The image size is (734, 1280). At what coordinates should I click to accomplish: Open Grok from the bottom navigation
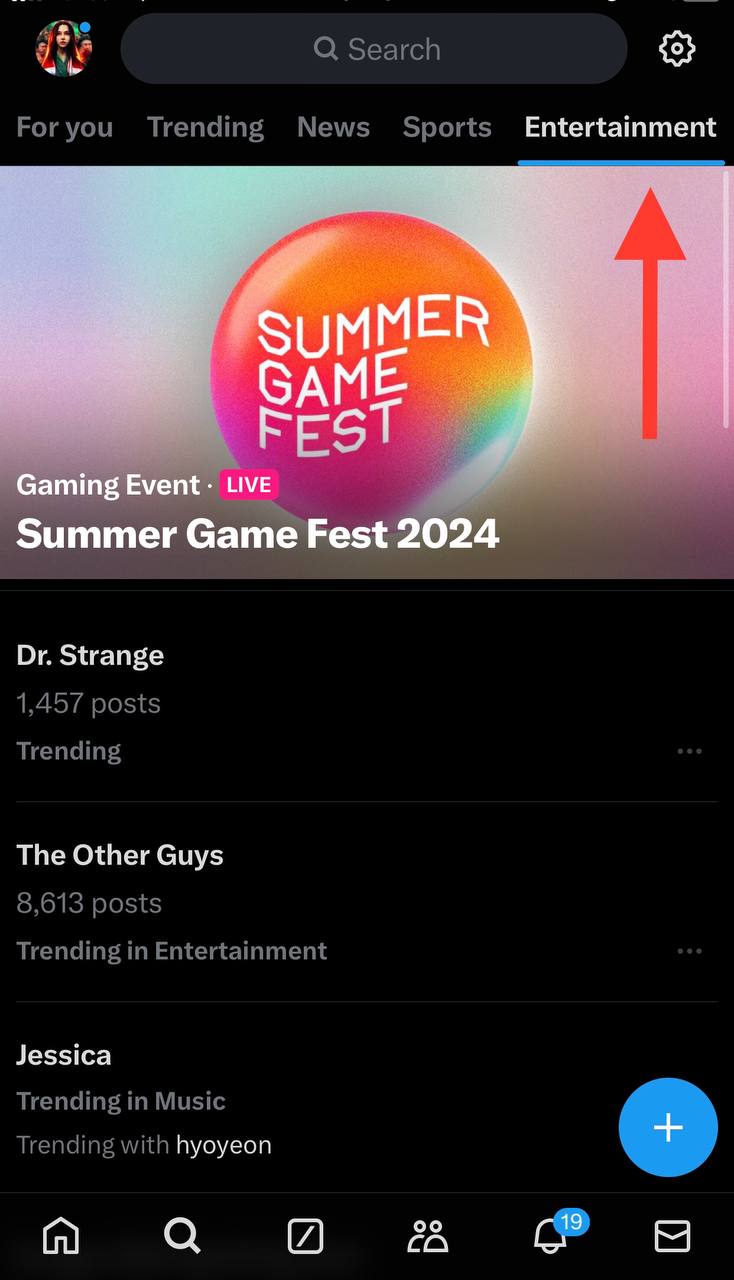pos(305,1236)
